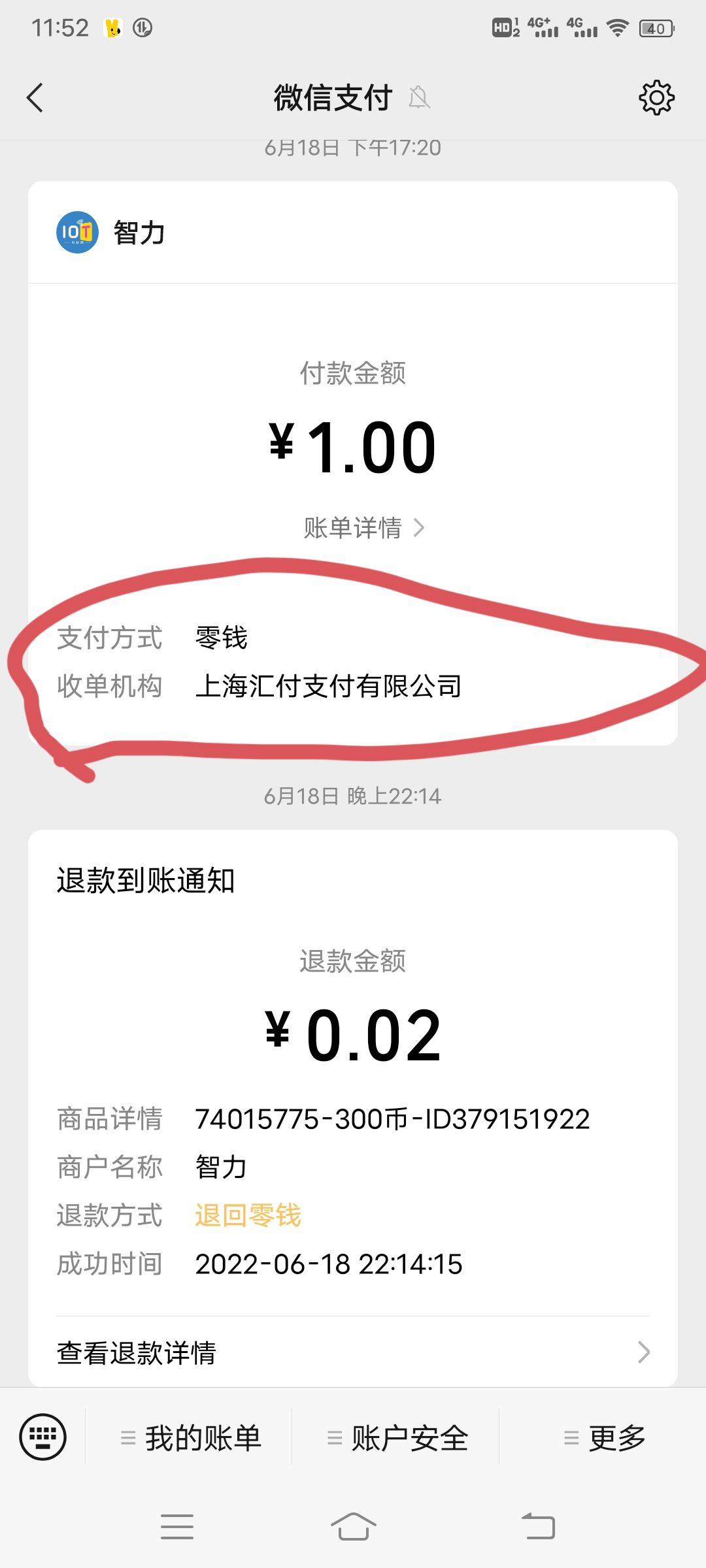Viewport: 706px width, 1568px height.
Task: Switch to keyboard input mode
Action: tap(43, 1437)
